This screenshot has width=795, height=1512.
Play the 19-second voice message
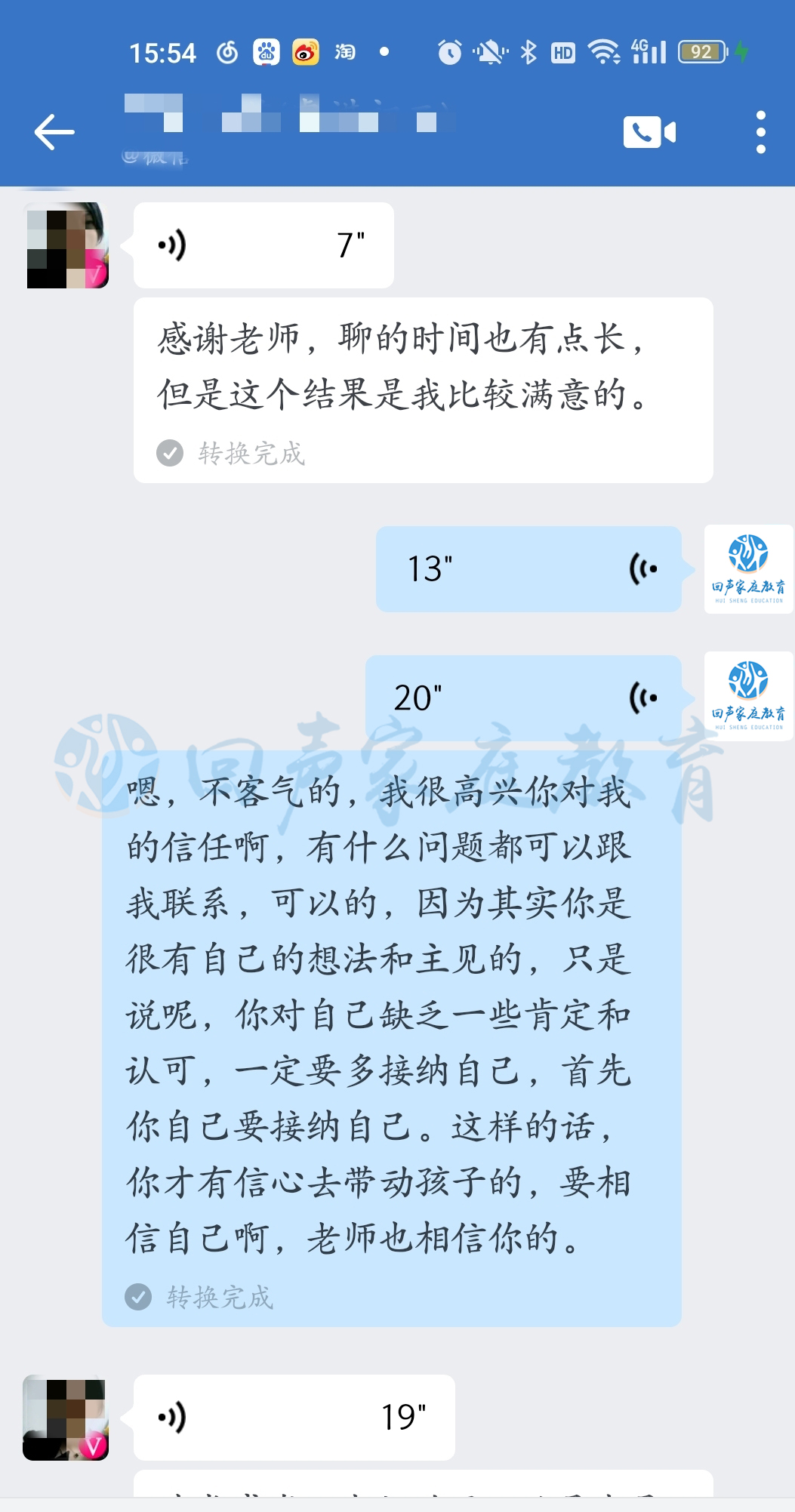(x=294, y=1417)
